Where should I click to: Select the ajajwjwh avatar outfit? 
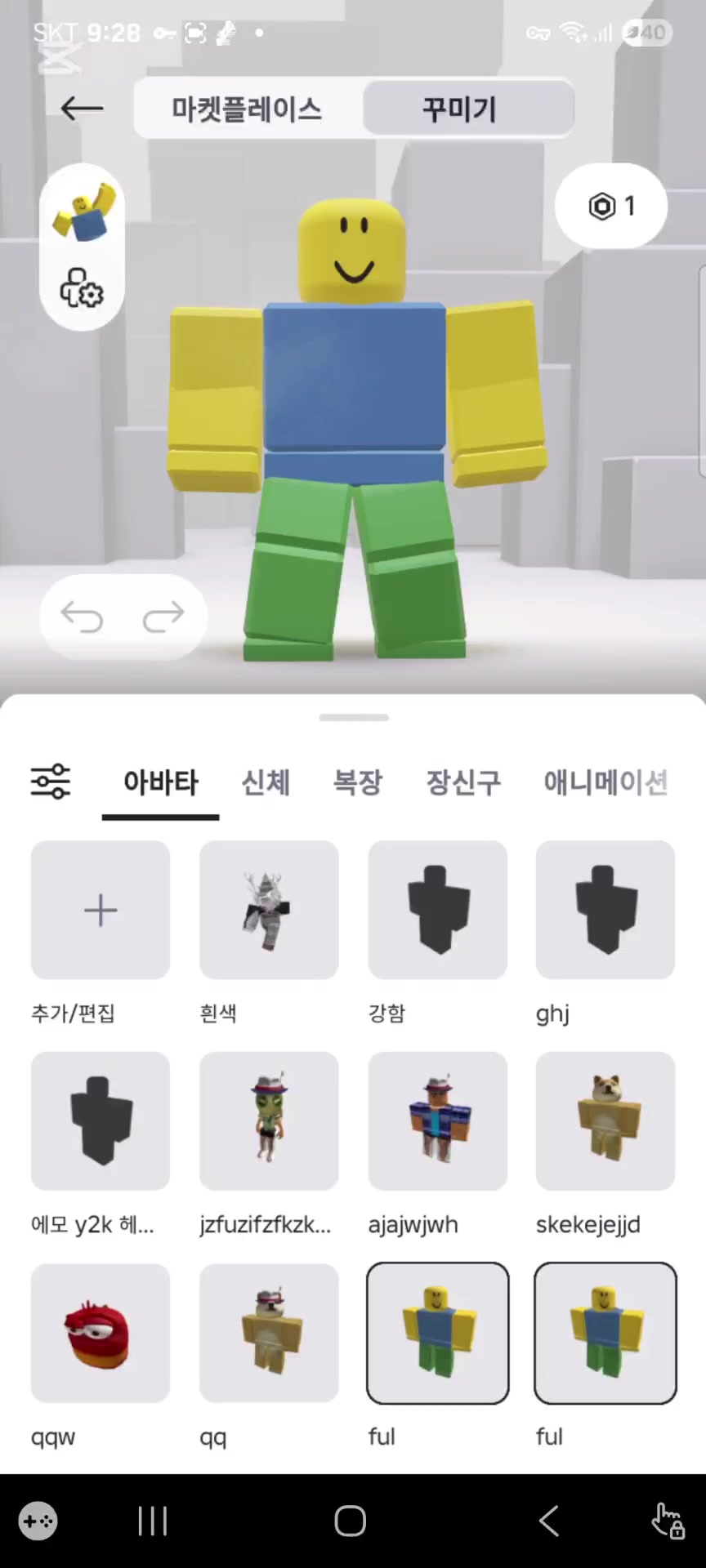(438, 1120)
